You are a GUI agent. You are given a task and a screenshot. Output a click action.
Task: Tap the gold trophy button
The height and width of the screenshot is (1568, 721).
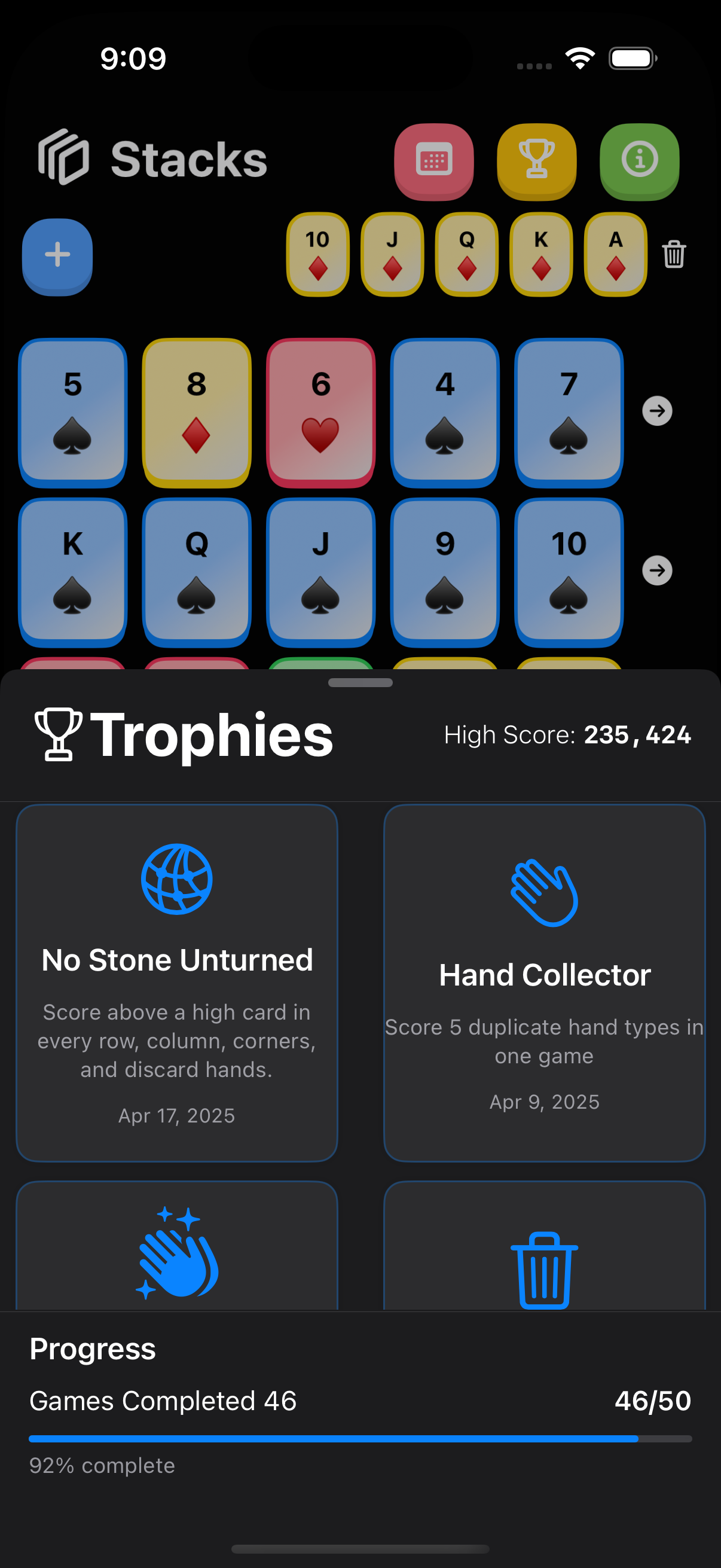(x=537, y=161)
